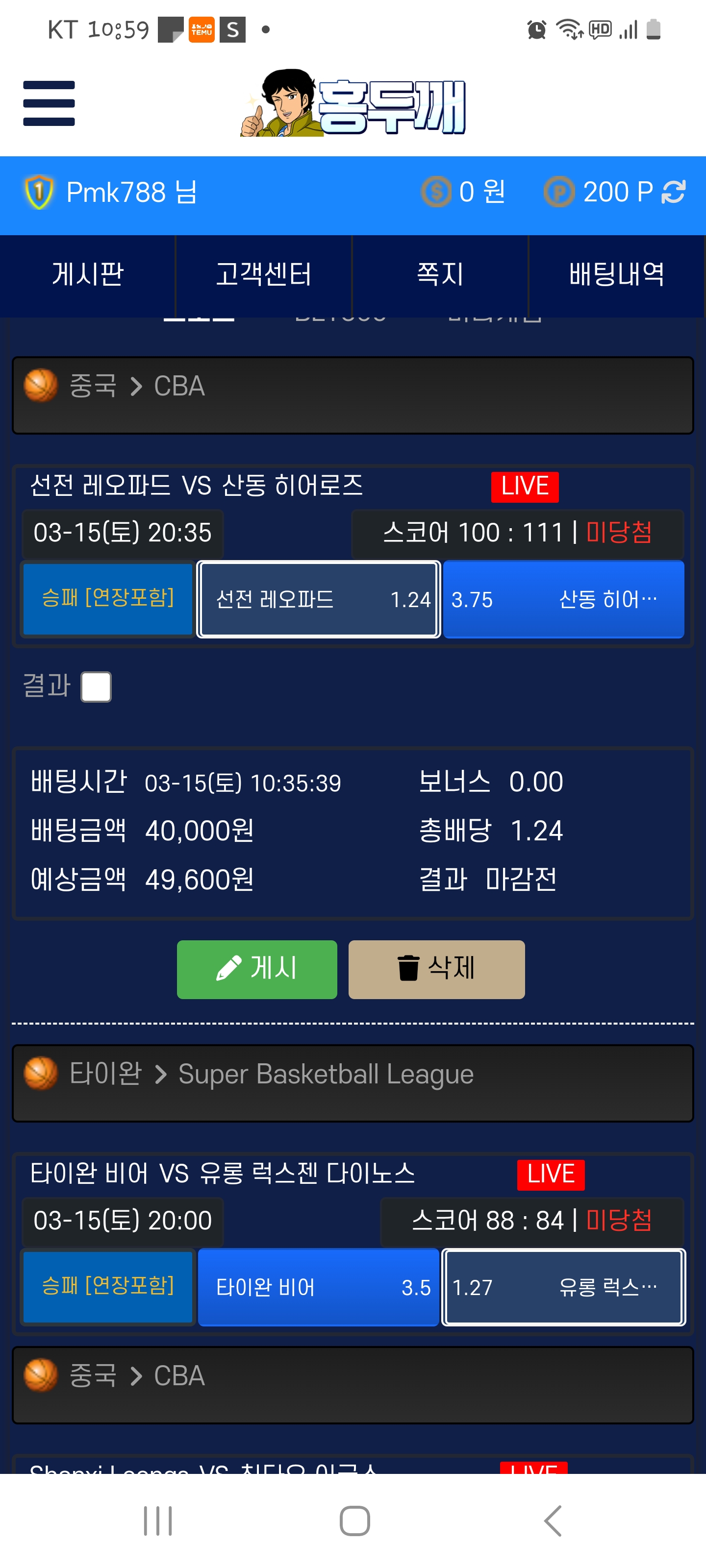This screenshot has width=706, height=1568.
Task: View 배팅내역 betting history
Action: coord(616,274)
